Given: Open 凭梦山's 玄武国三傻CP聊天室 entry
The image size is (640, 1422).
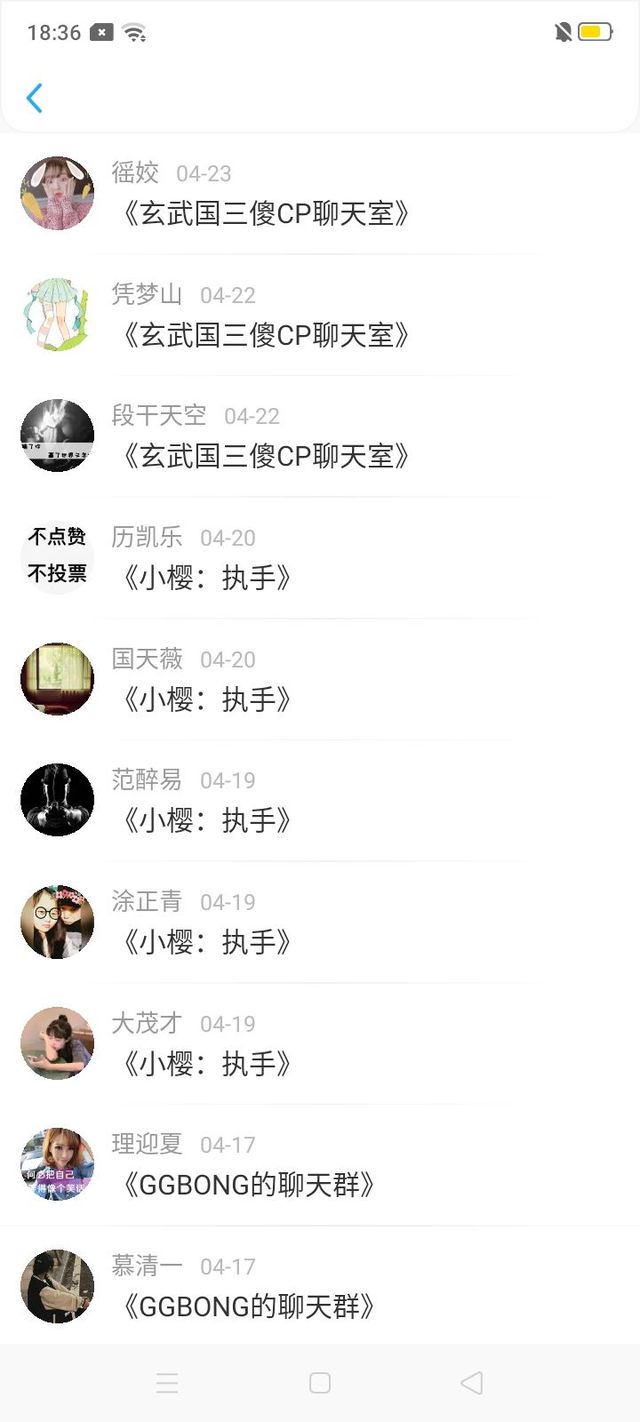Looking at the screenshot, I should (265, 335).
